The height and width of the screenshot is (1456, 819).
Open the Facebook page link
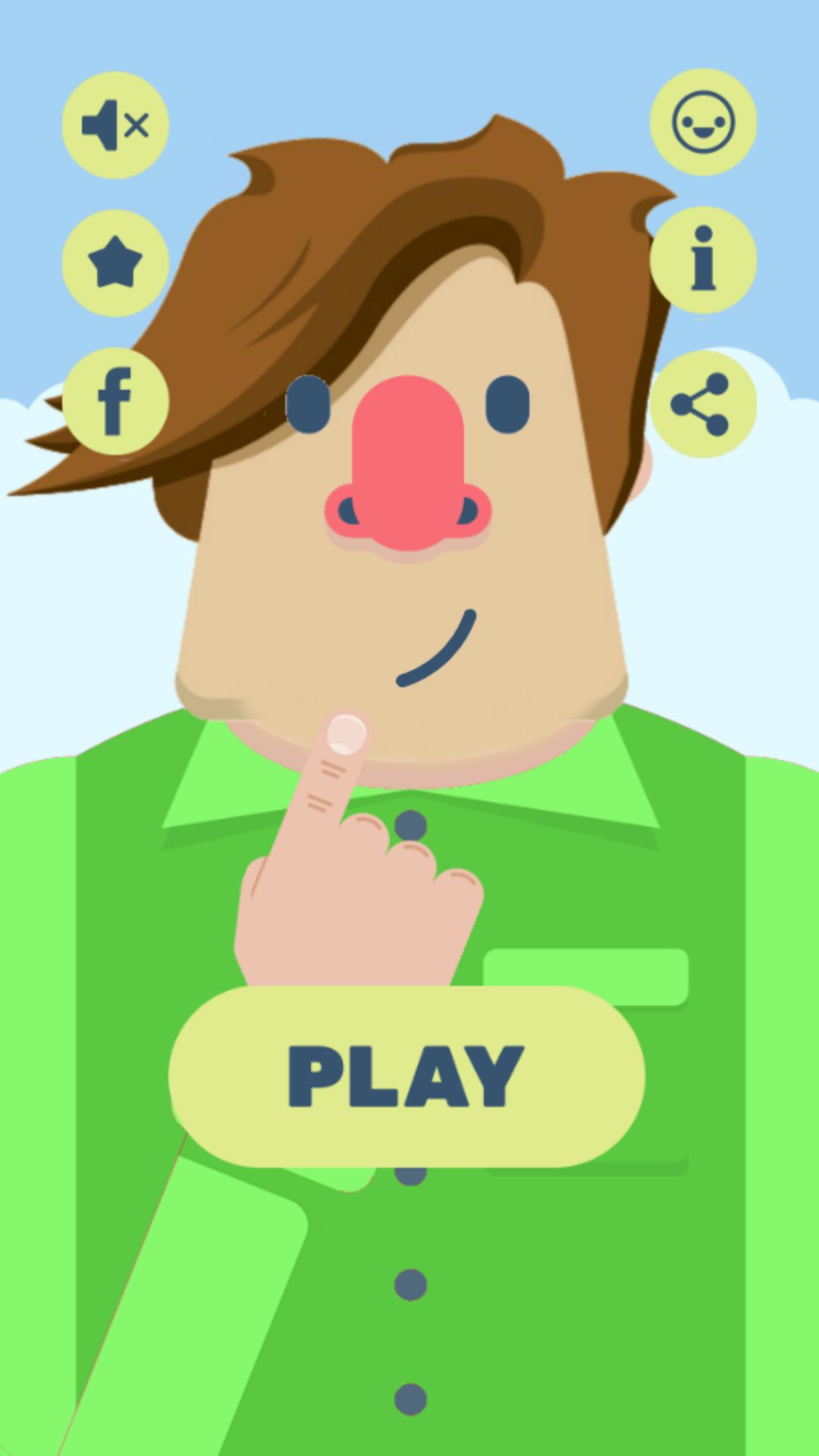point(115,401)
